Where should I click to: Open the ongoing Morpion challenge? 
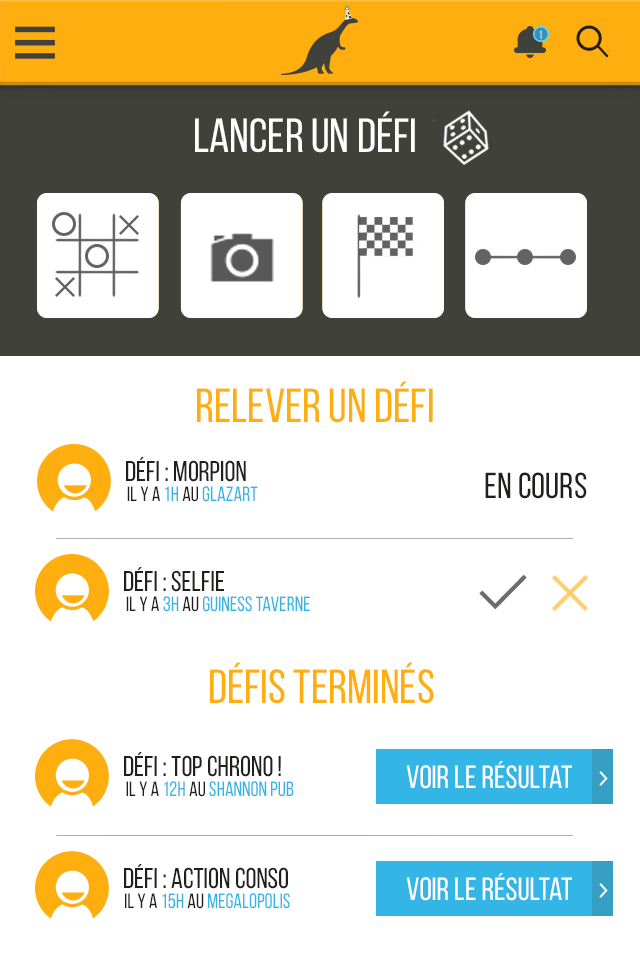(535, 486)
